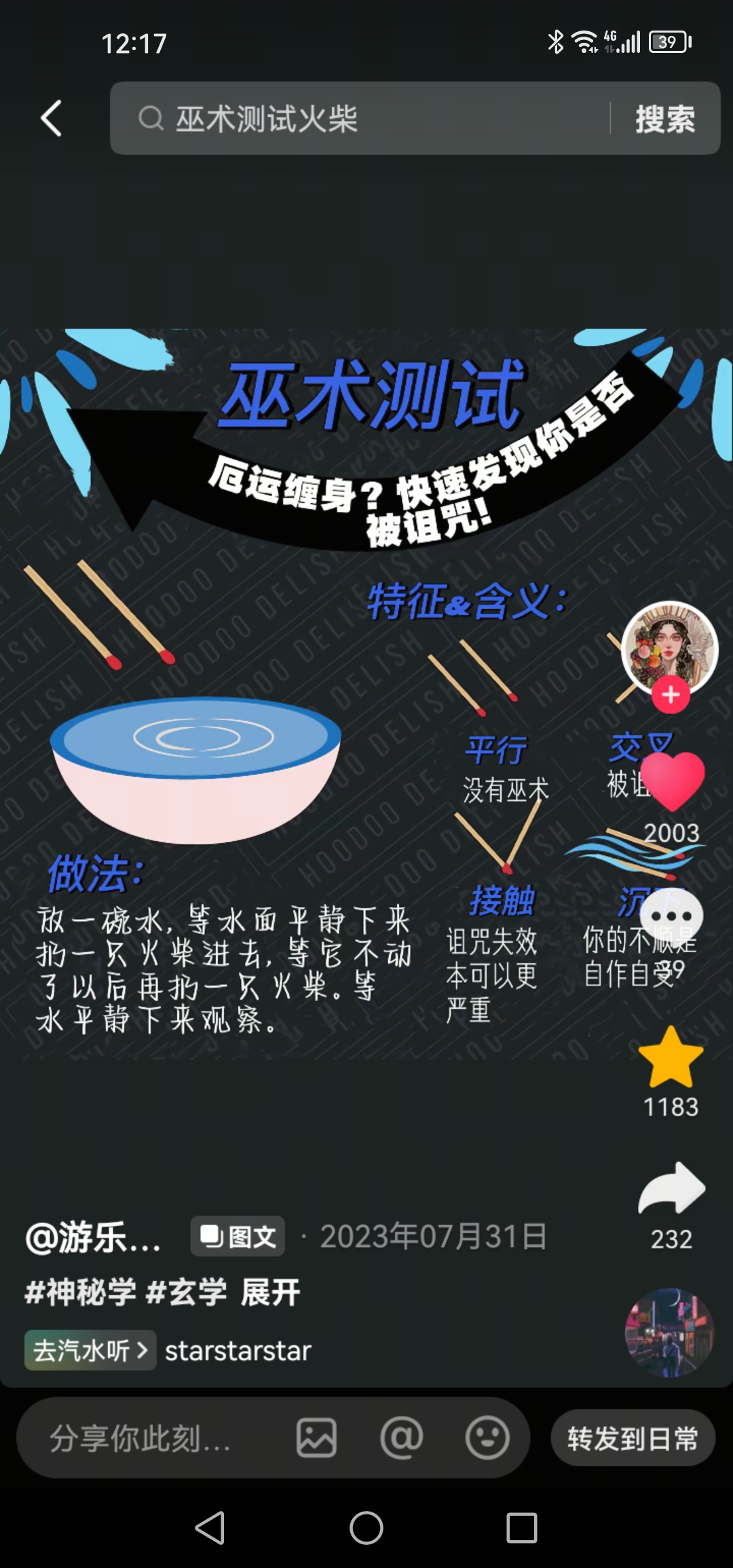Screen dimensions: 733x1568
Task: Open the @游乐... author name
Action: (x=93, y=1237)
